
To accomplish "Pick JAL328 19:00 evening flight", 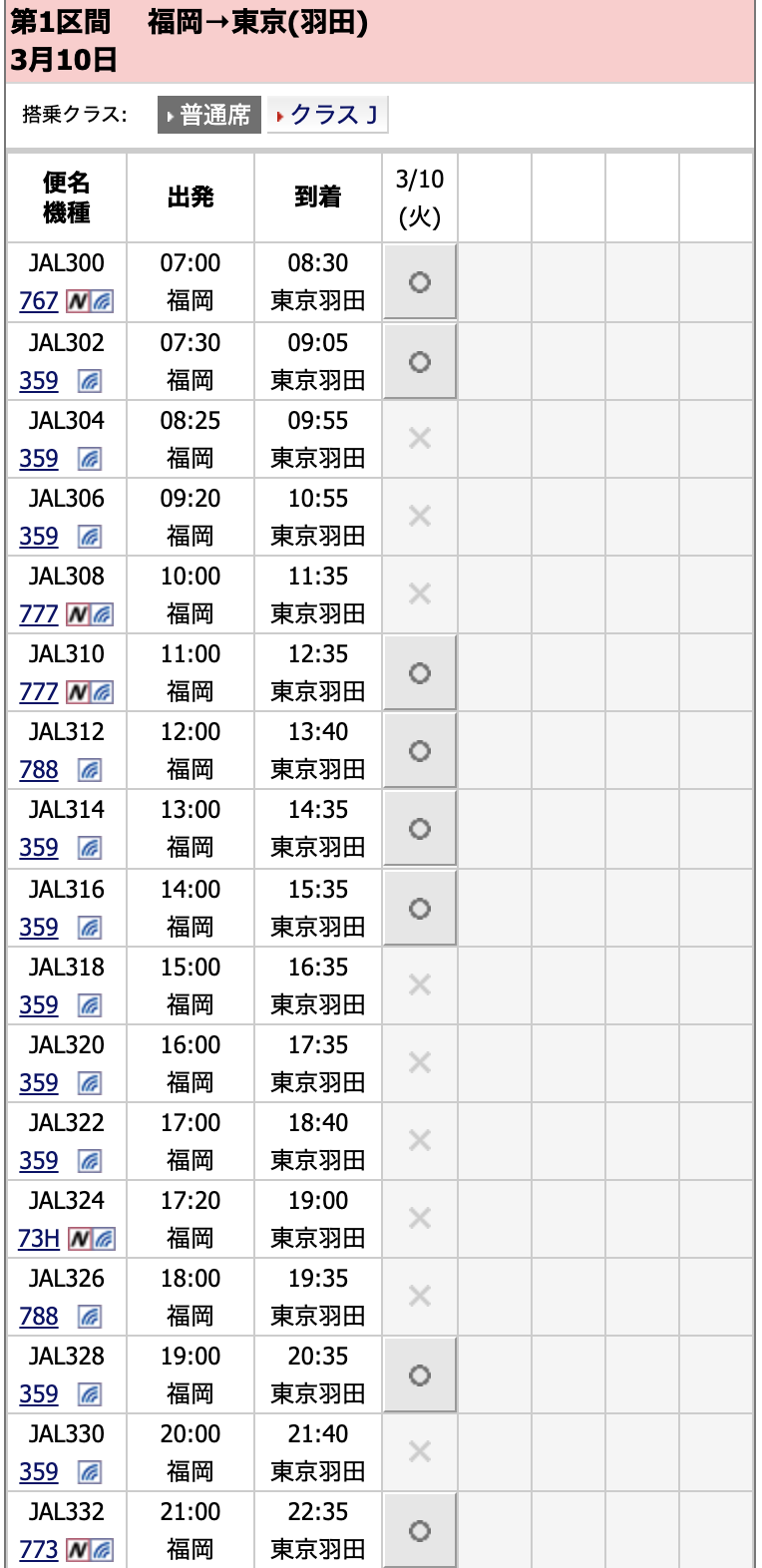I will [x=420, y=1375].
